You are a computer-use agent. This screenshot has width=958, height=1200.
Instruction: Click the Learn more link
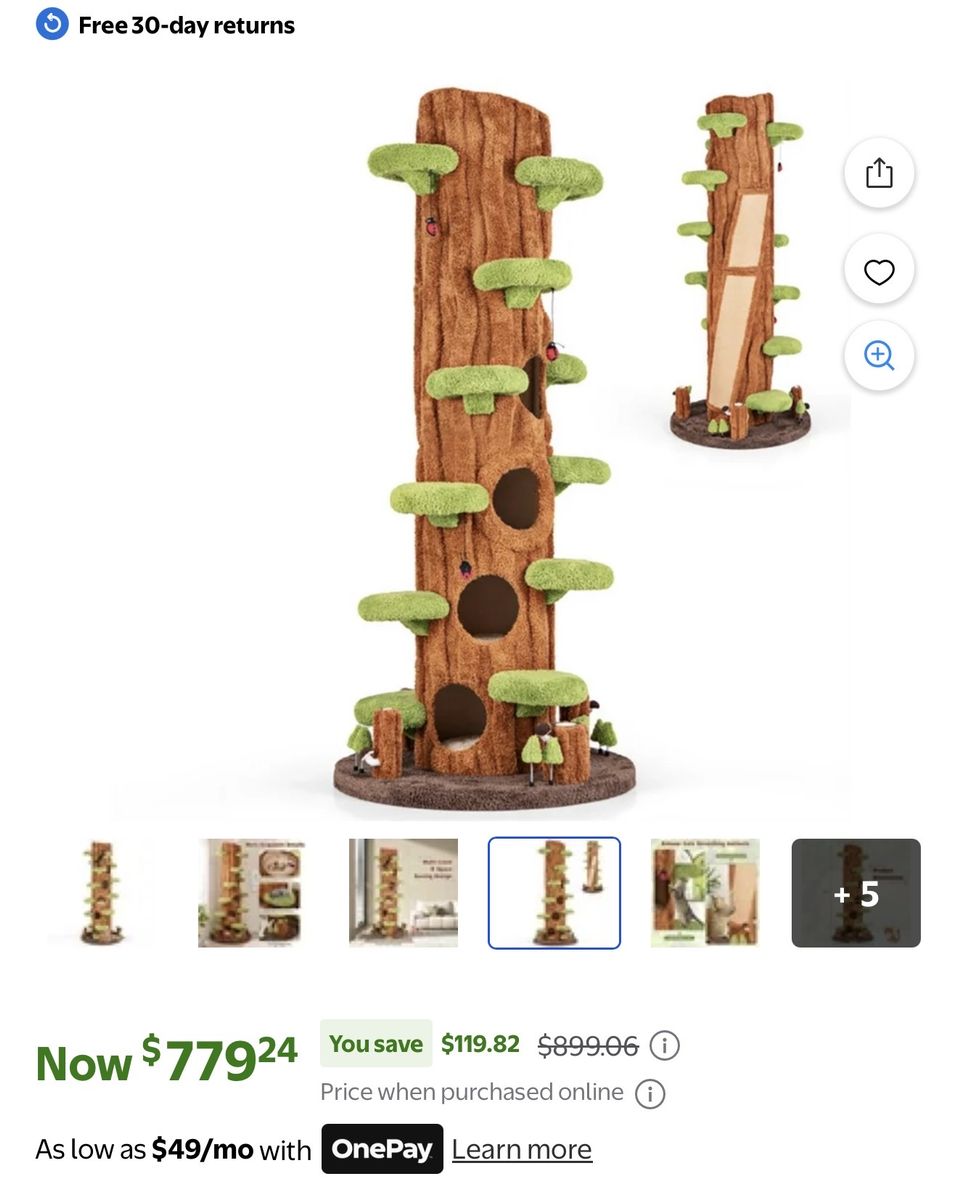tap(521, 1149)
